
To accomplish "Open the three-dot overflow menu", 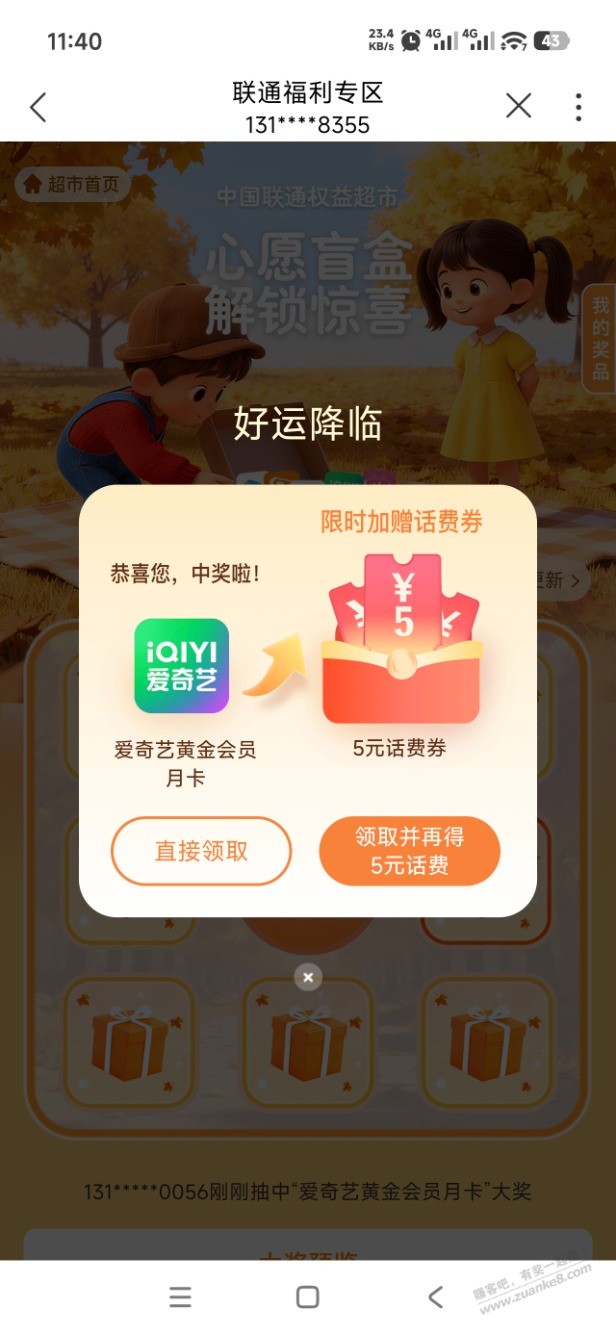I will click(579, 107).
